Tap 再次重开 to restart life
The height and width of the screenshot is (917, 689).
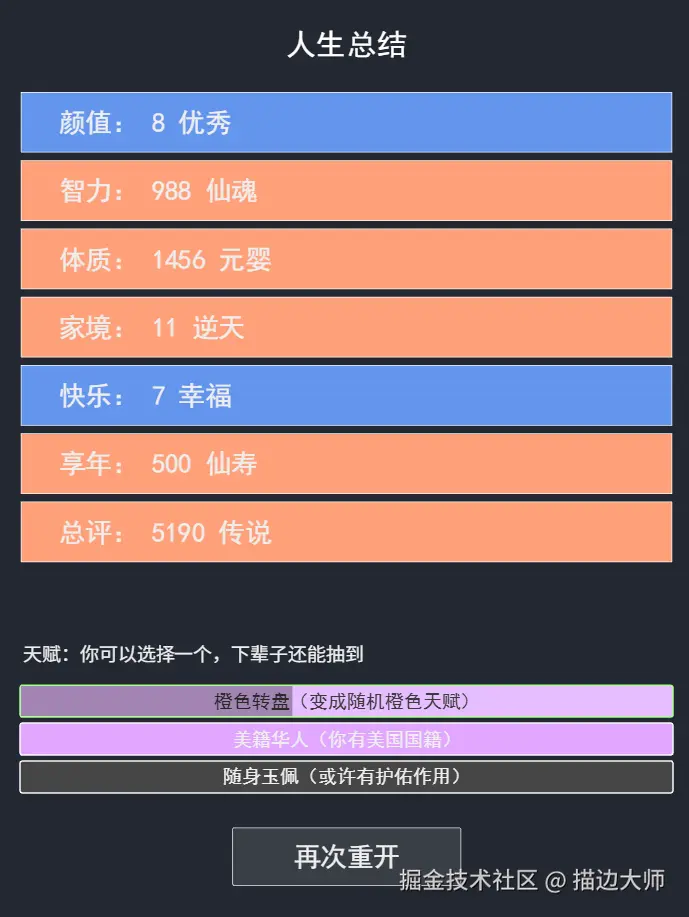point(346,856)
